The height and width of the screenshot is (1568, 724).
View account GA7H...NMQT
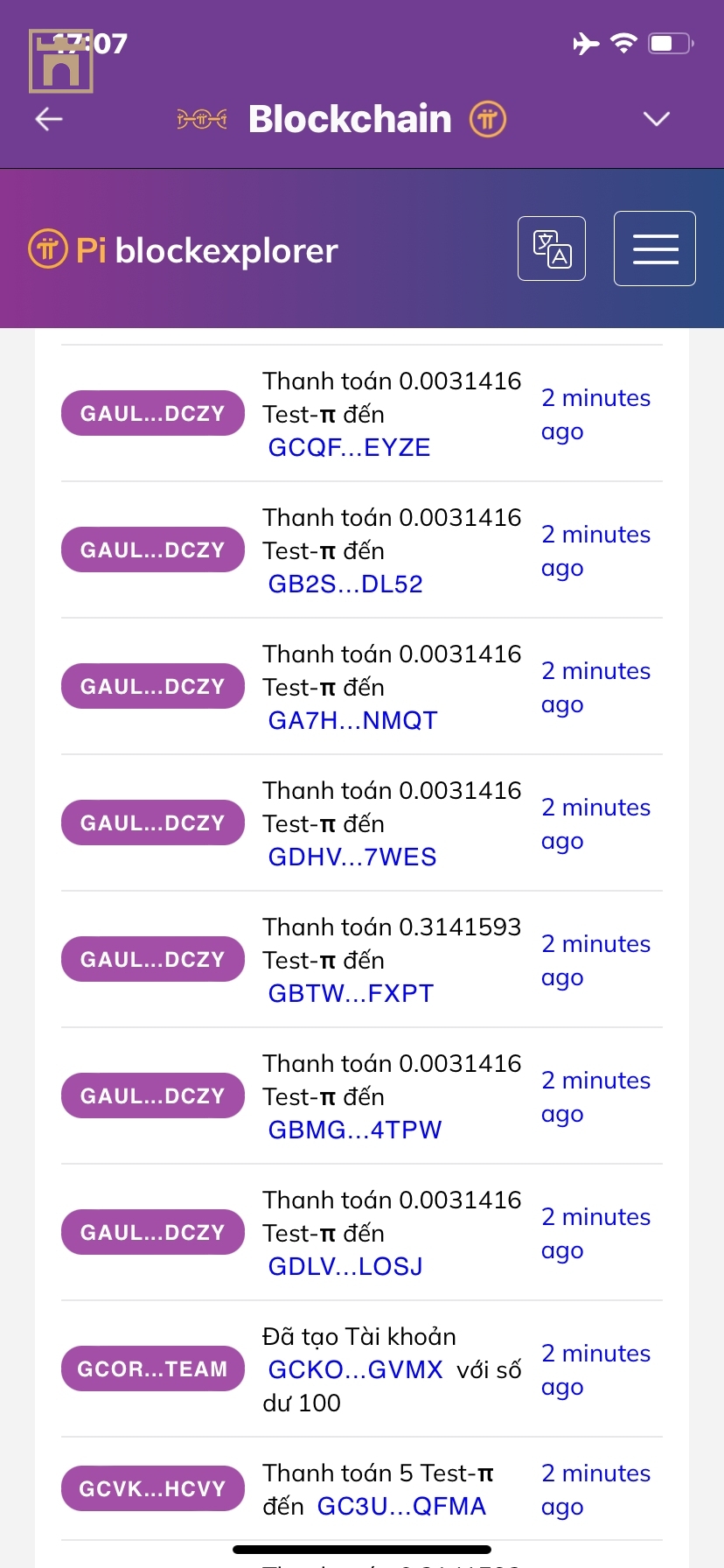(x=352, y=720)
